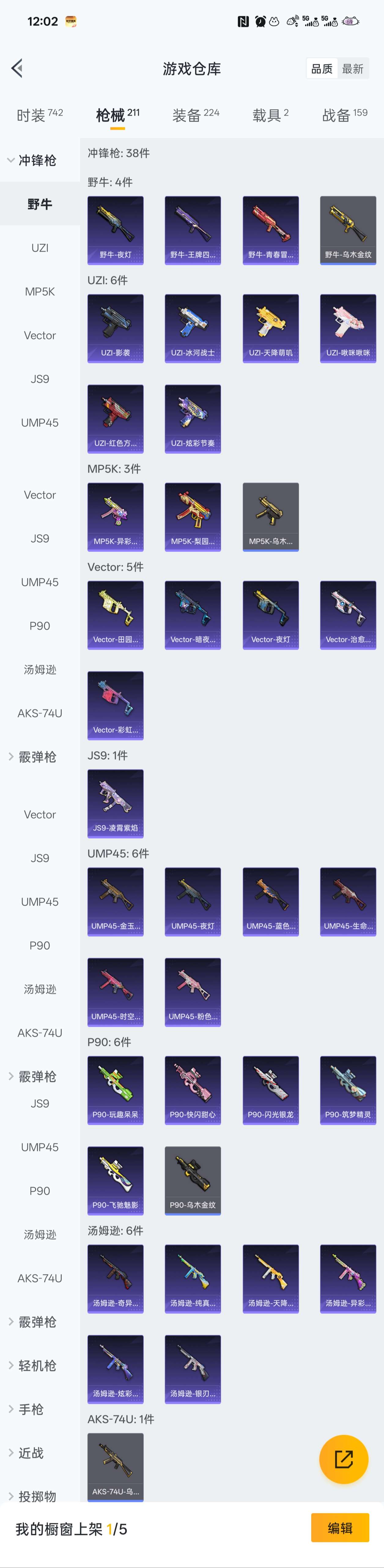Open the JS9-凌霄紫焰 skin
The height and width of the screenshot is (1568, 384).
[x=115, y=803]
